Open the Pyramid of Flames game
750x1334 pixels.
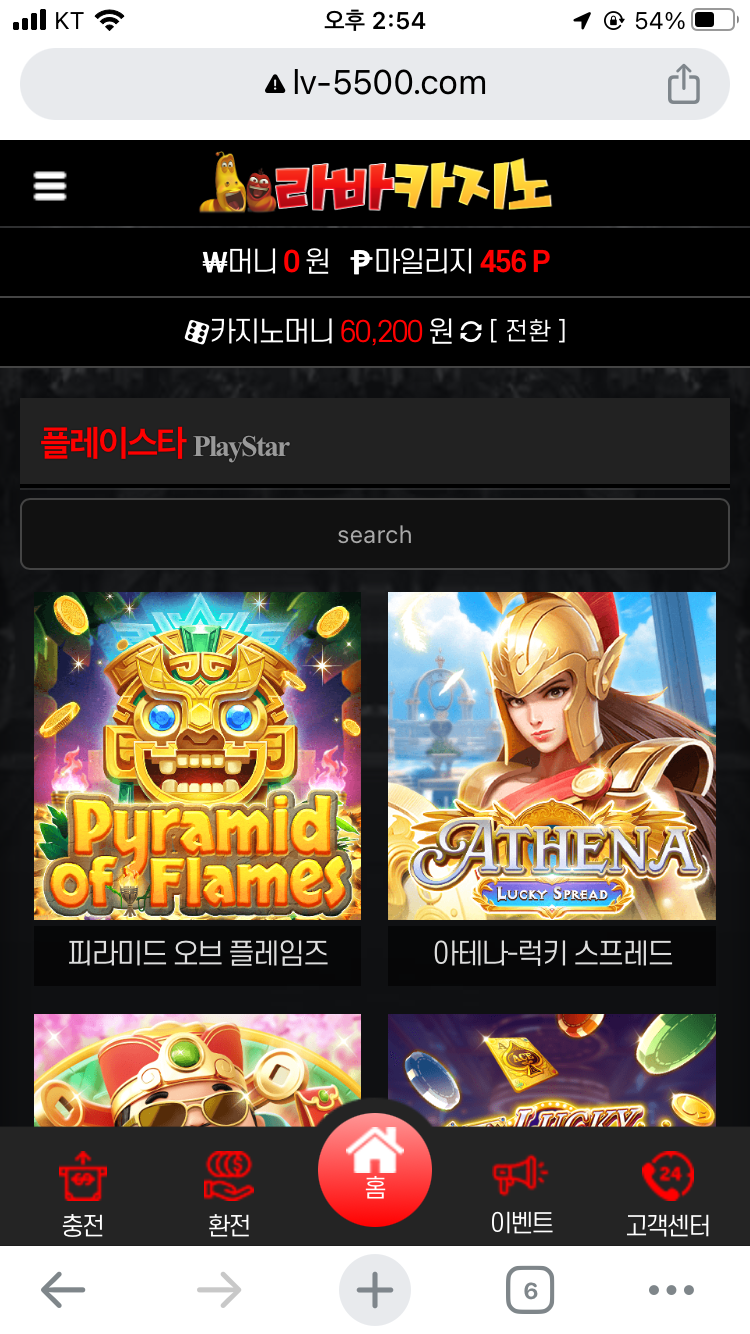[x=197, y=756]
